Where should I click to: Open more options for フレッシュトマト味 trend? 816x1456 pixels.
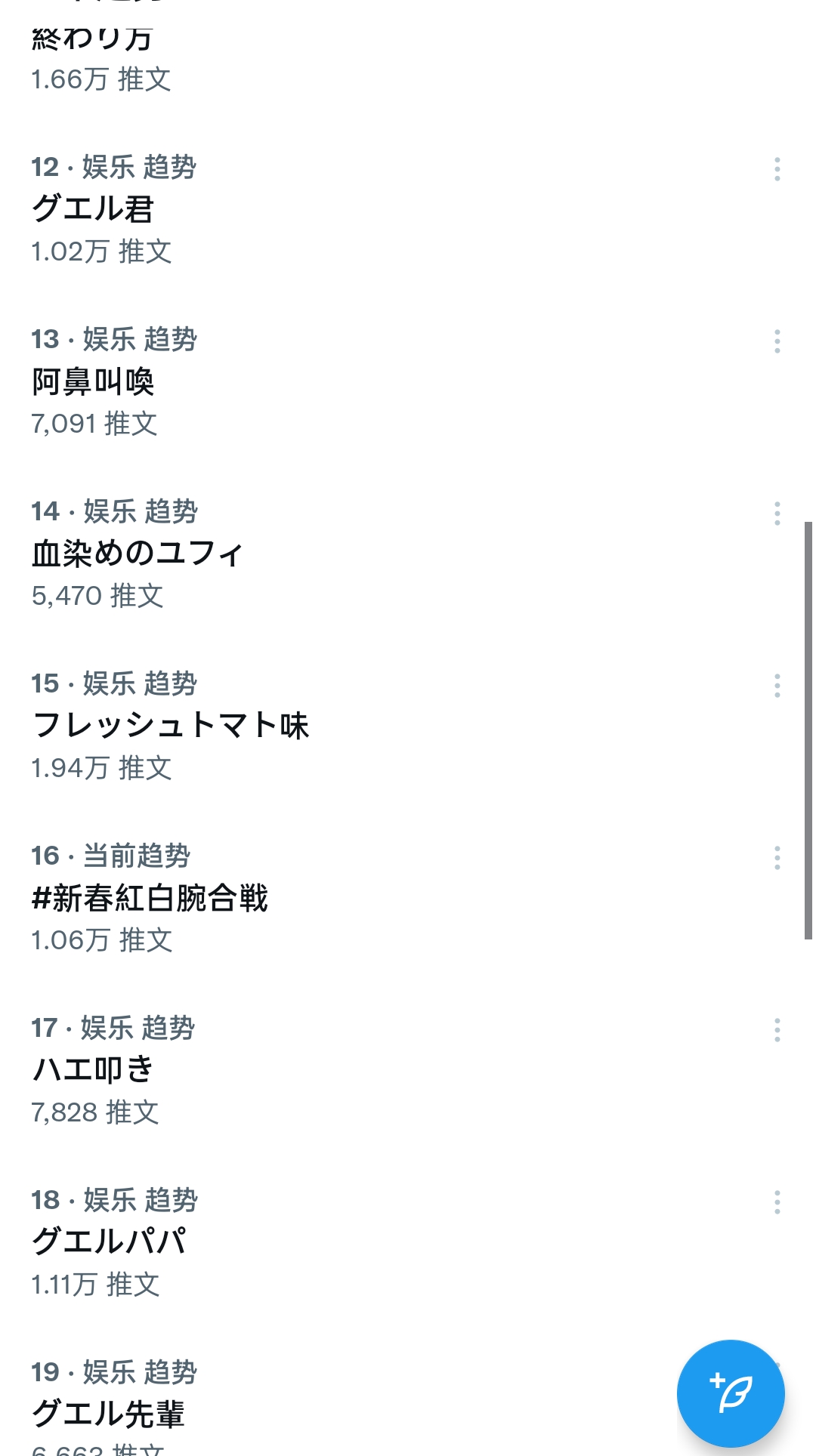tap(777, 686)
